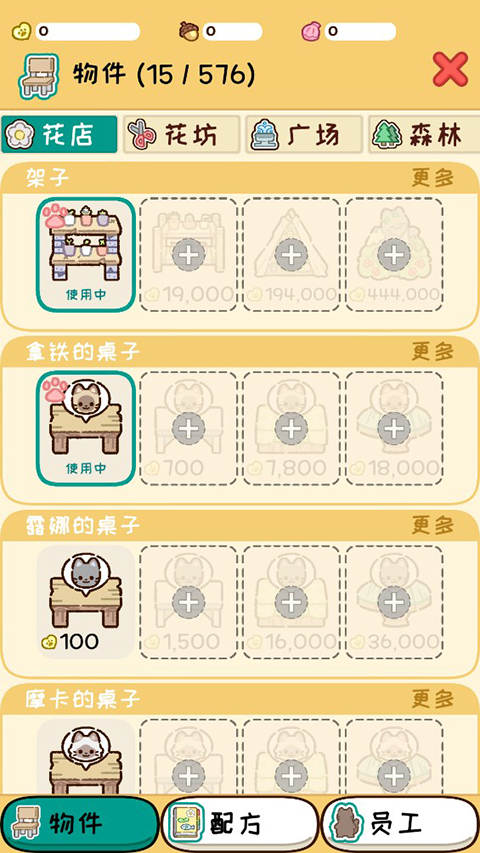This screenshot has width=480, height=853.
Task: Tap 更多 in the 架子 section
Action: [x=433, y=178]
